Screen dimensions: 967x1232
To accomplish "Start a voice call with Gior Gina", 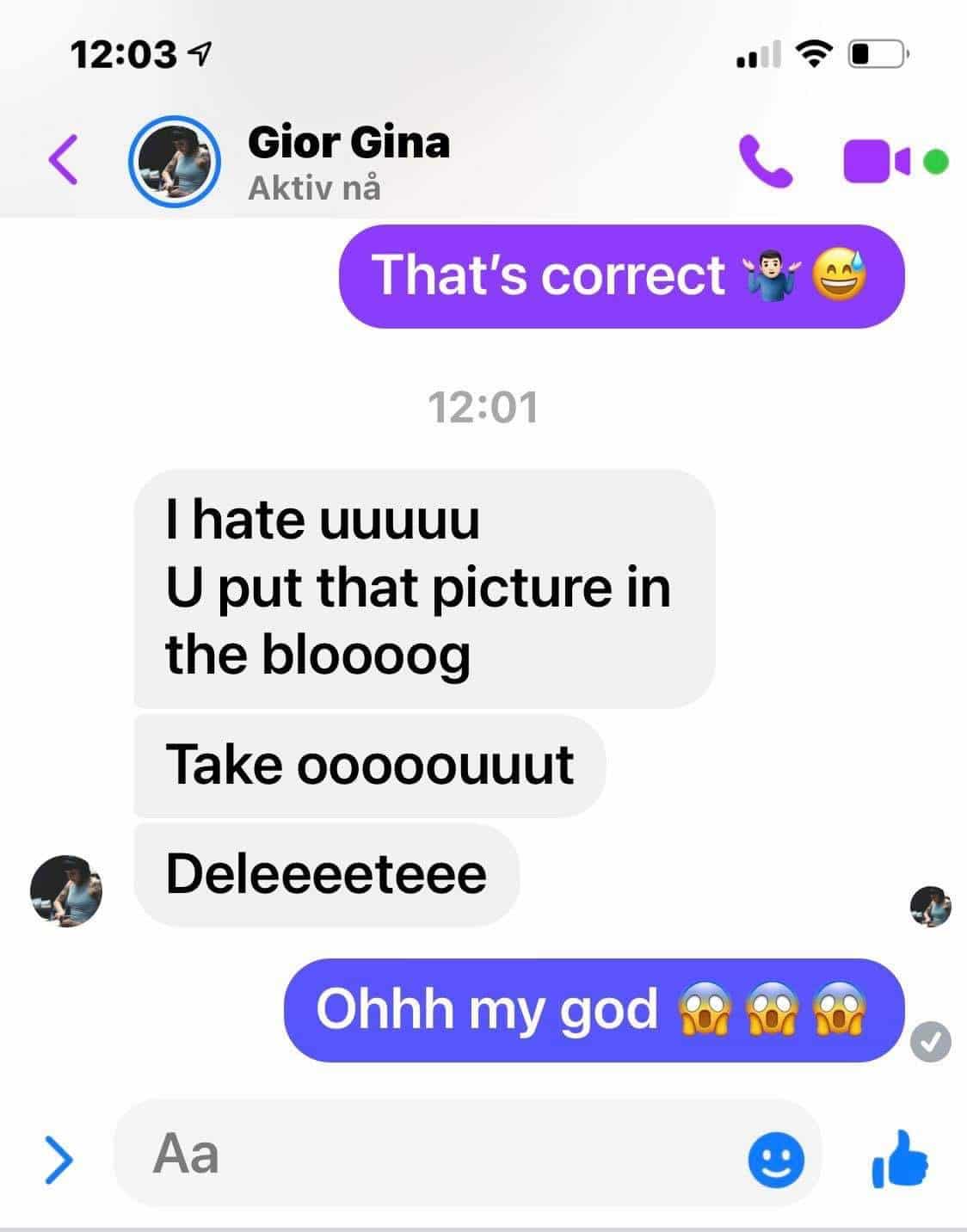I will coord(765,162).
